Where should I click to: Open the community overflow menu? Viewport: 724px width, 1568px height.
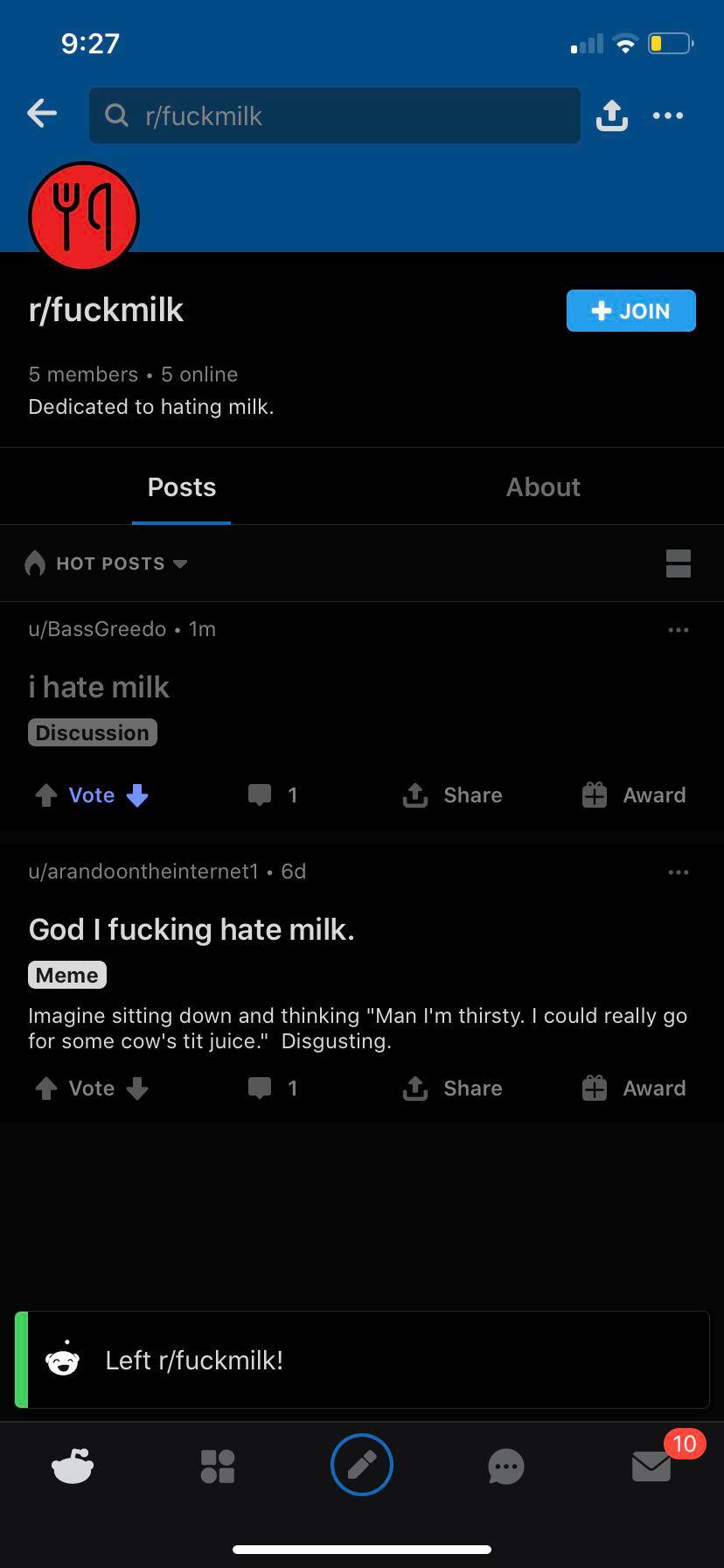click(668, 115)
